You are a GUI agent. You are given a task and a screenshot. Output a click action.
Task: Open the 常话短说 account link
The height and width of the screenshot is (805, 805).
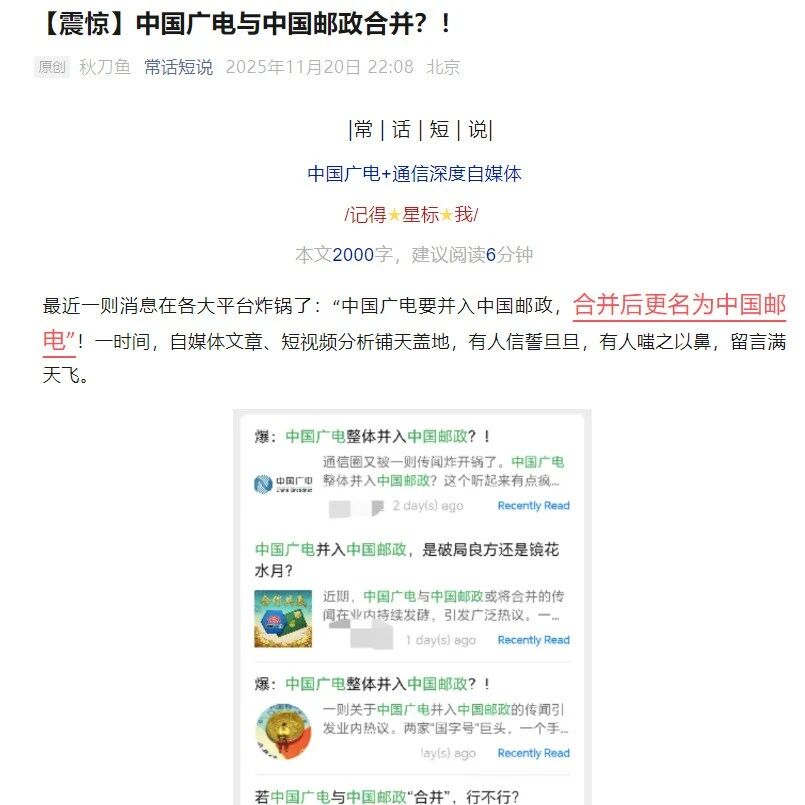coord(178,67)
